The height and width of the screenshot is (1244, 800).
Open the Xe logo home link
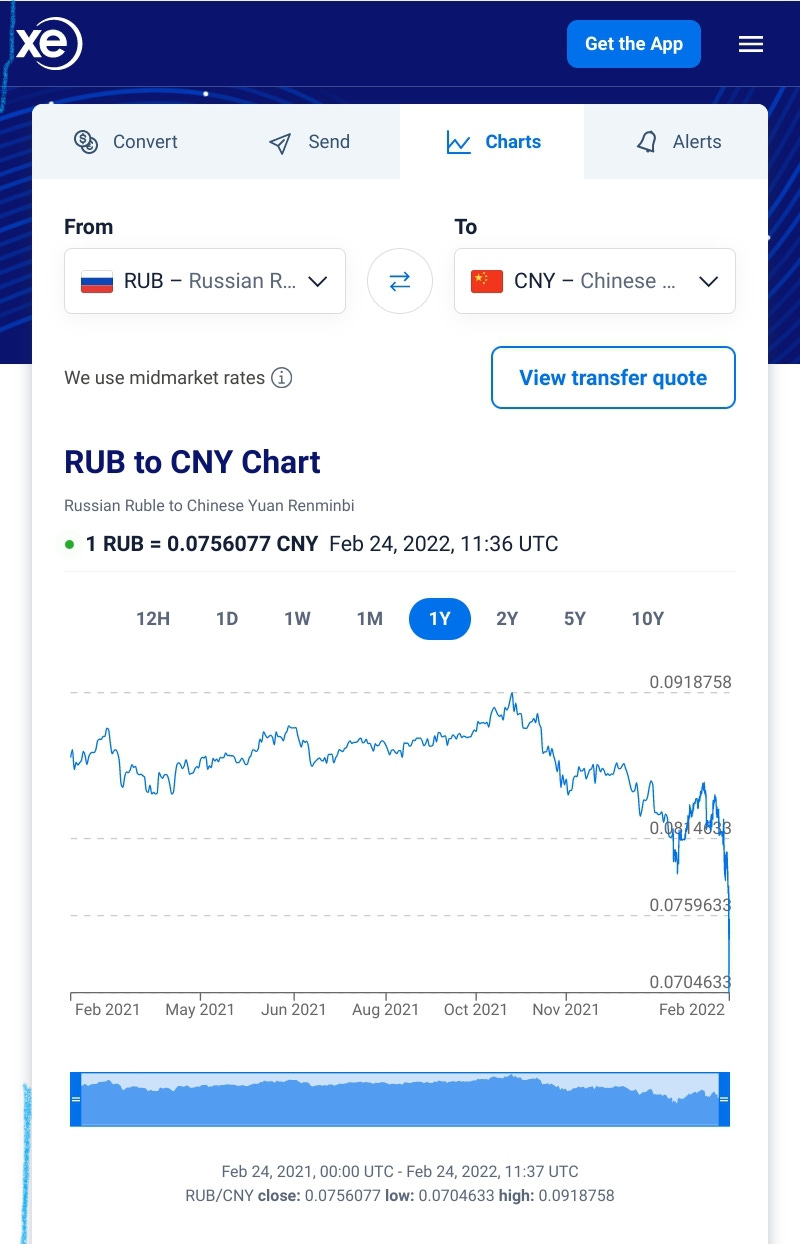49,44
